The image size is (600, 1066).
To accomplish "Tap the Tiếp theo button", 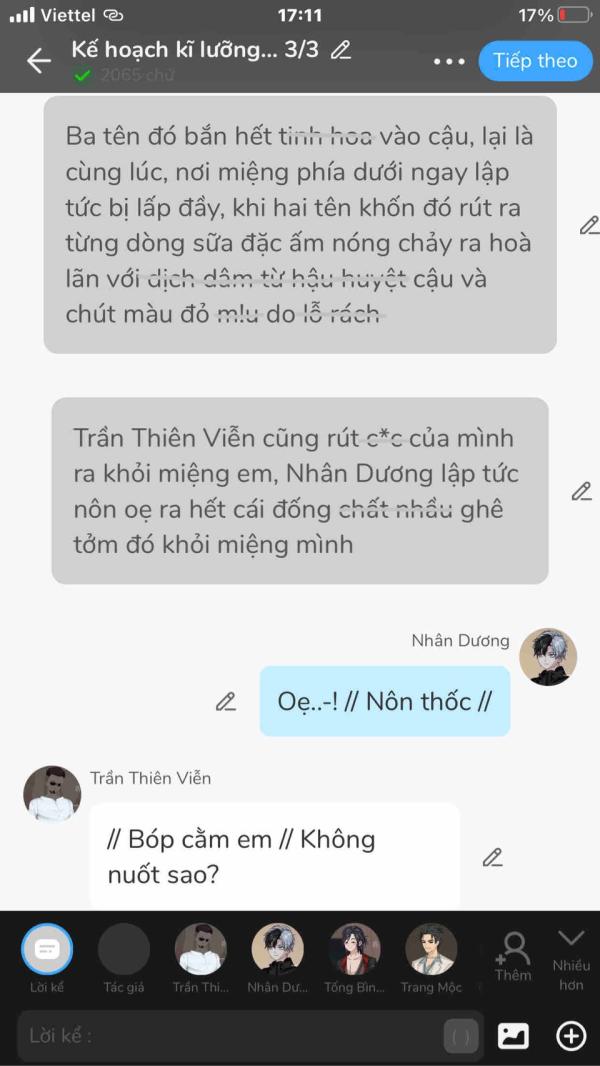I will pos(535,61).
